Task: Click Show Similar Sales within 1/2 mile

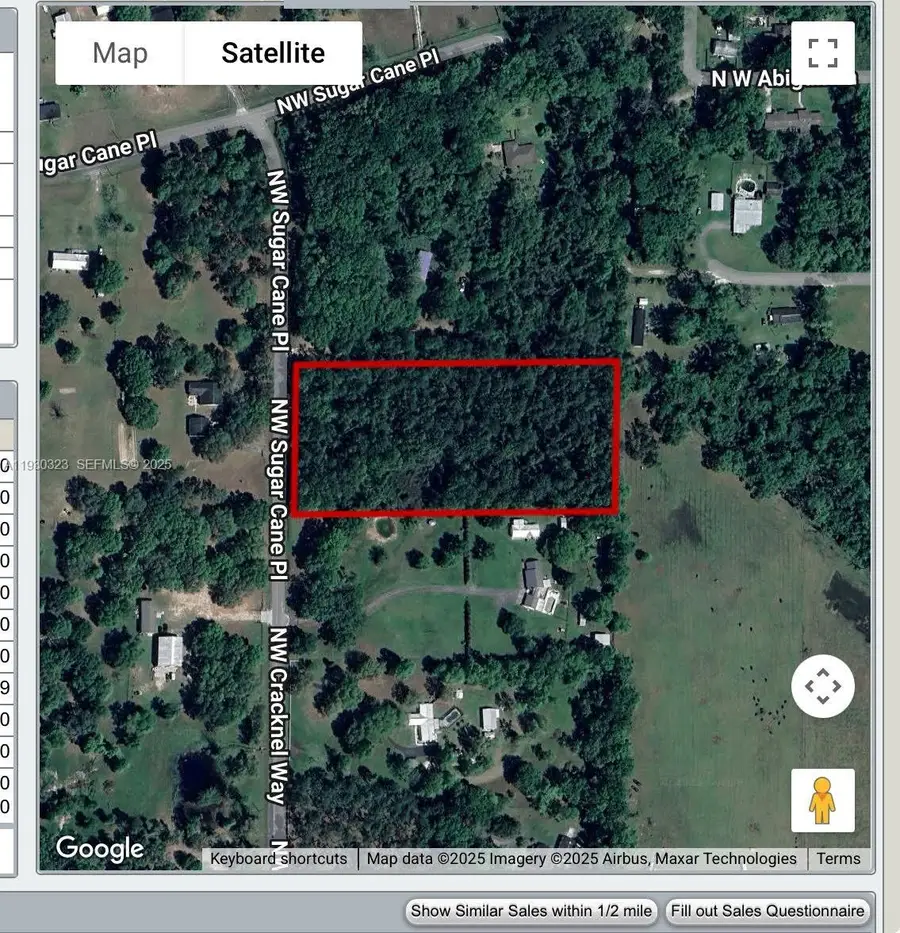Action: coord(529,911)
